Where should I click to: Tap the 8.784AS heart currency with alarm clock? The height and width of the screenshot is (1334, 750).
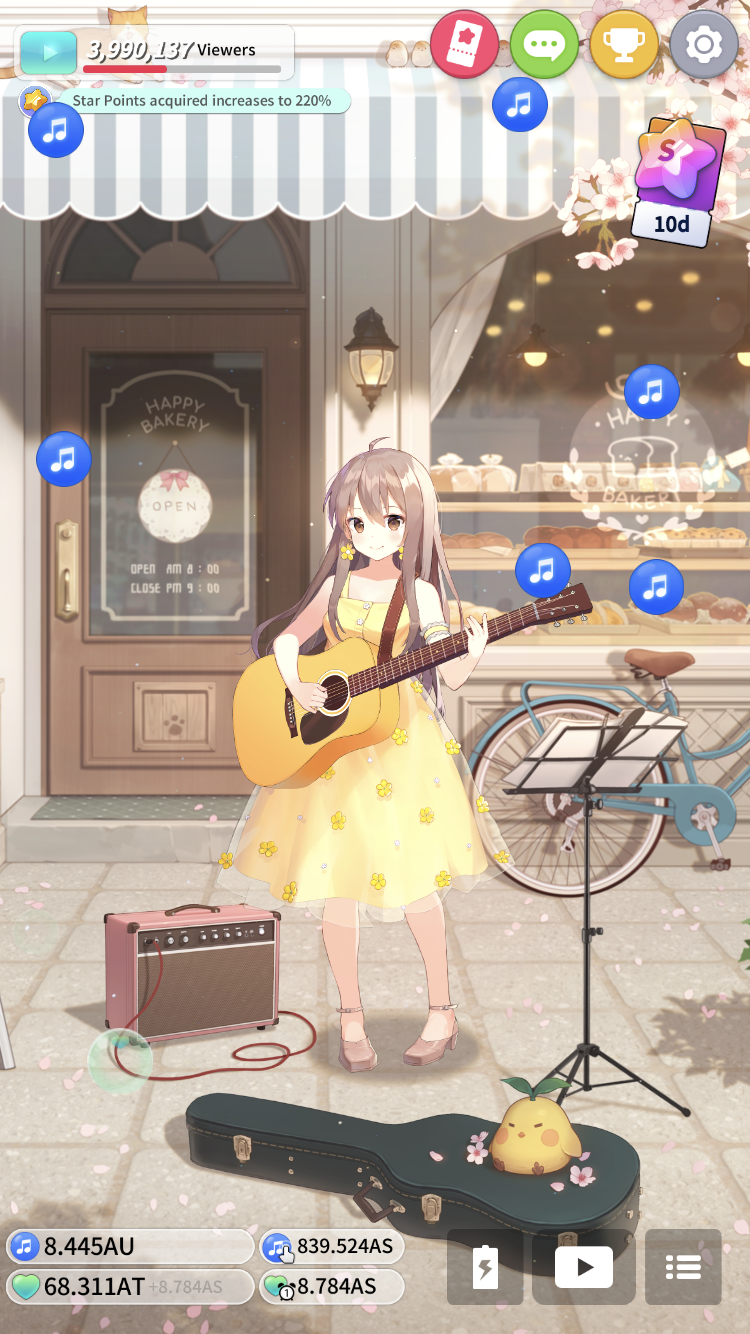[x=330, y=1288]
